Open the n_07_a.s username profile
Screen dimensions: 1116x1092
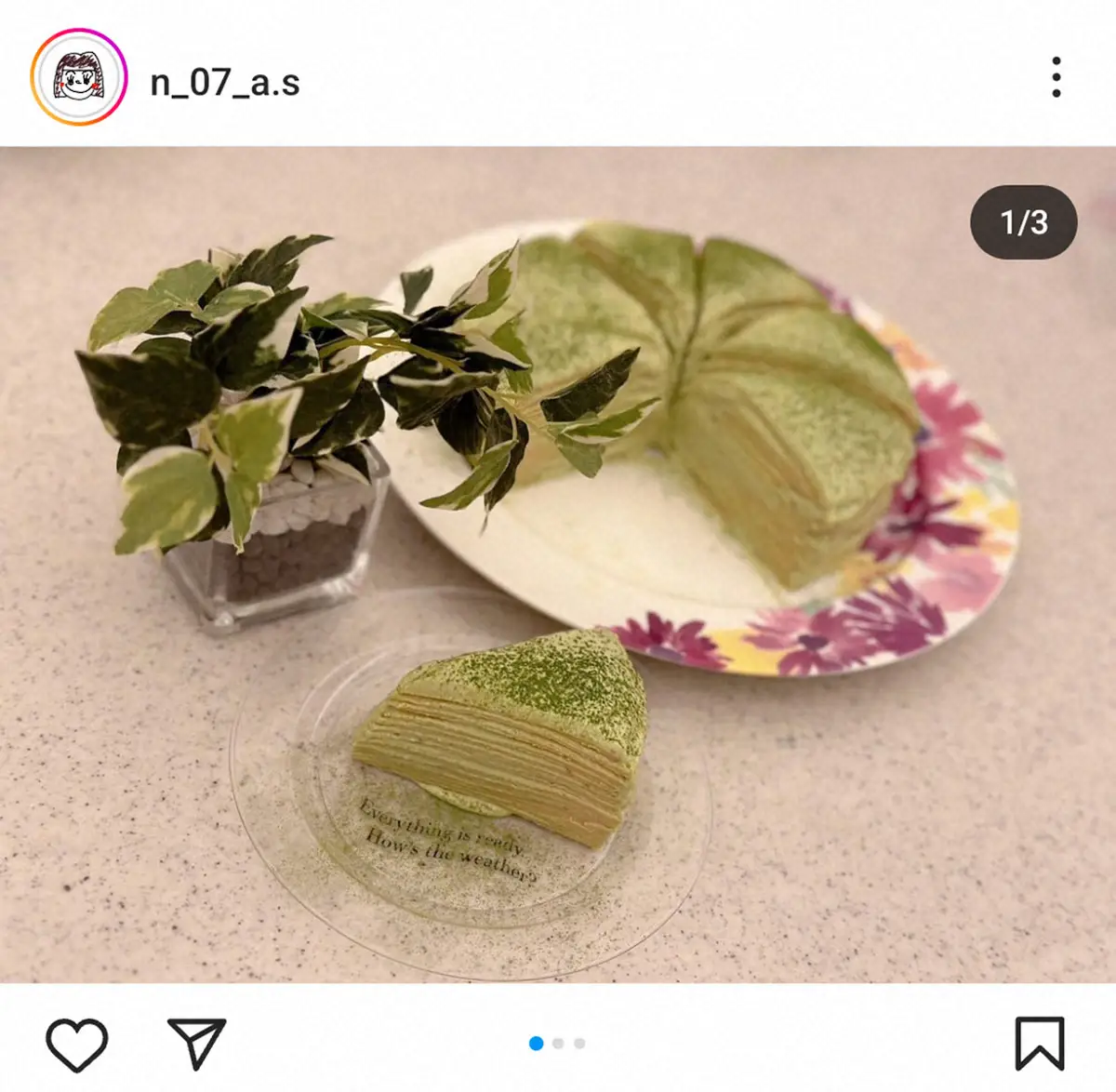coord(225,82)
